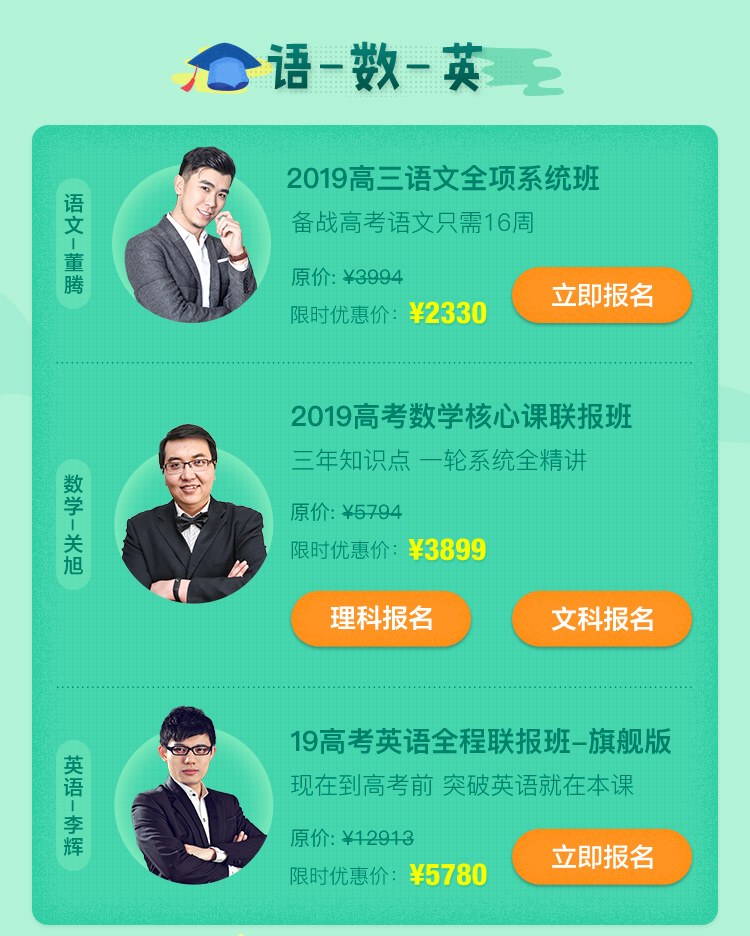Tap 立即报名 for 2019高三语文全项系统班
The image size is (750, 936).
(601, 295)
